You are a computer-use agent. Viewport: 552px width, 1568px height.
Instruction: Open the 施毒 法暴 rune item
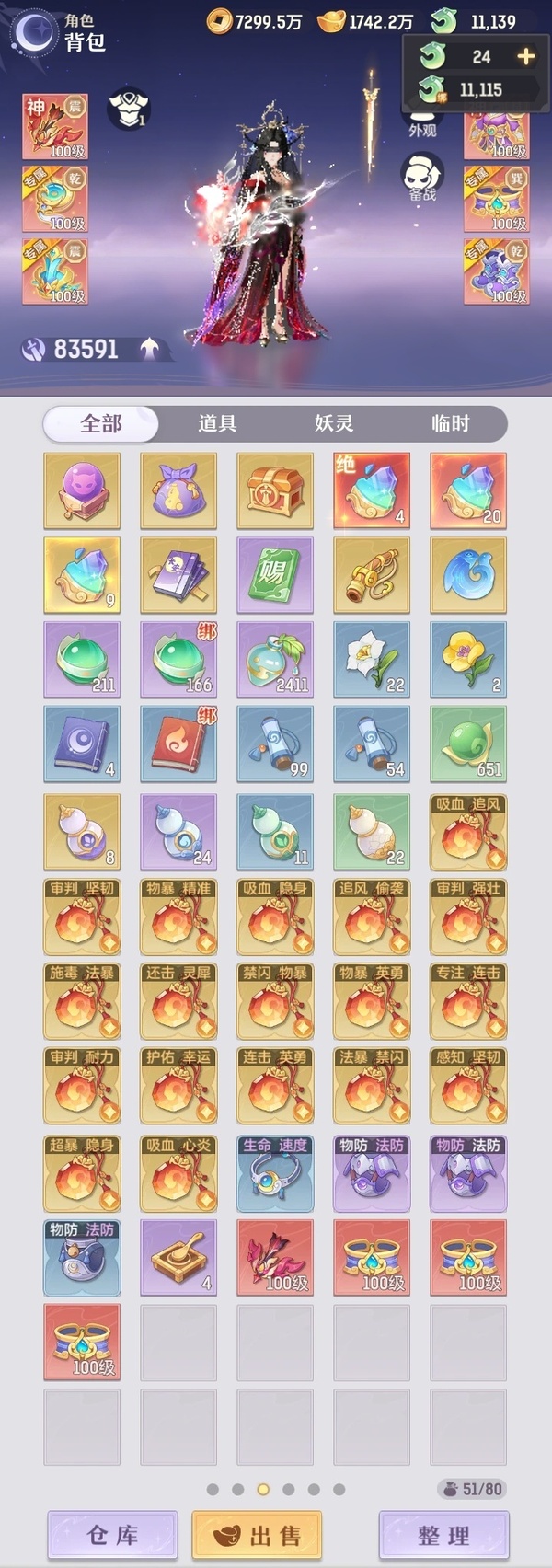pos(82,1001)
